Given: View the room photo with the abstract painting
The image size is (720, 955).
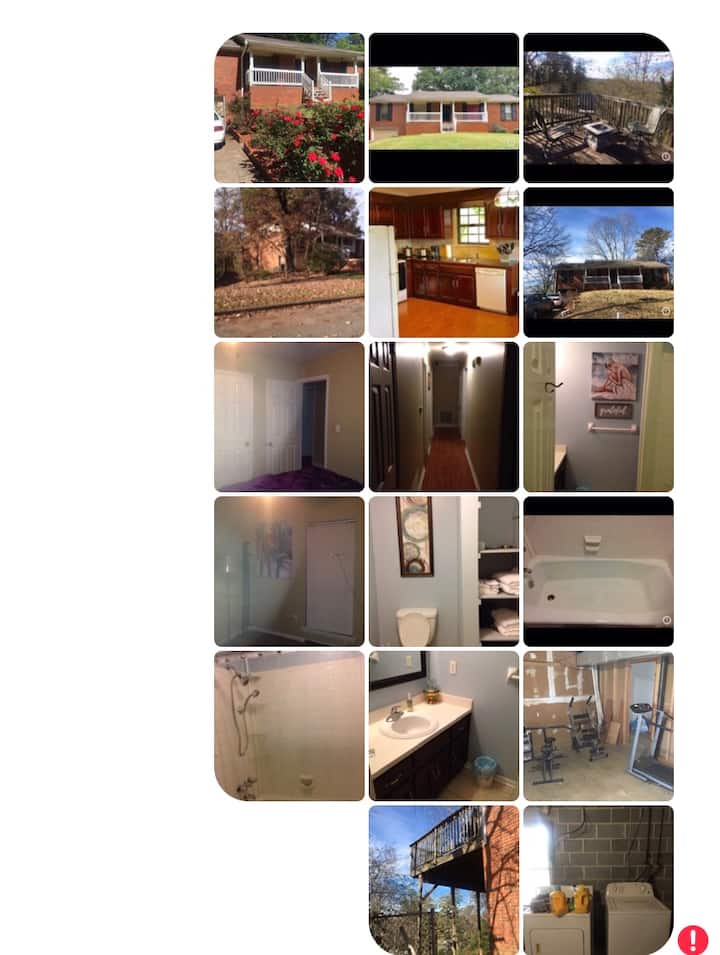Looking at the screenshot, I should coord(289,571).
